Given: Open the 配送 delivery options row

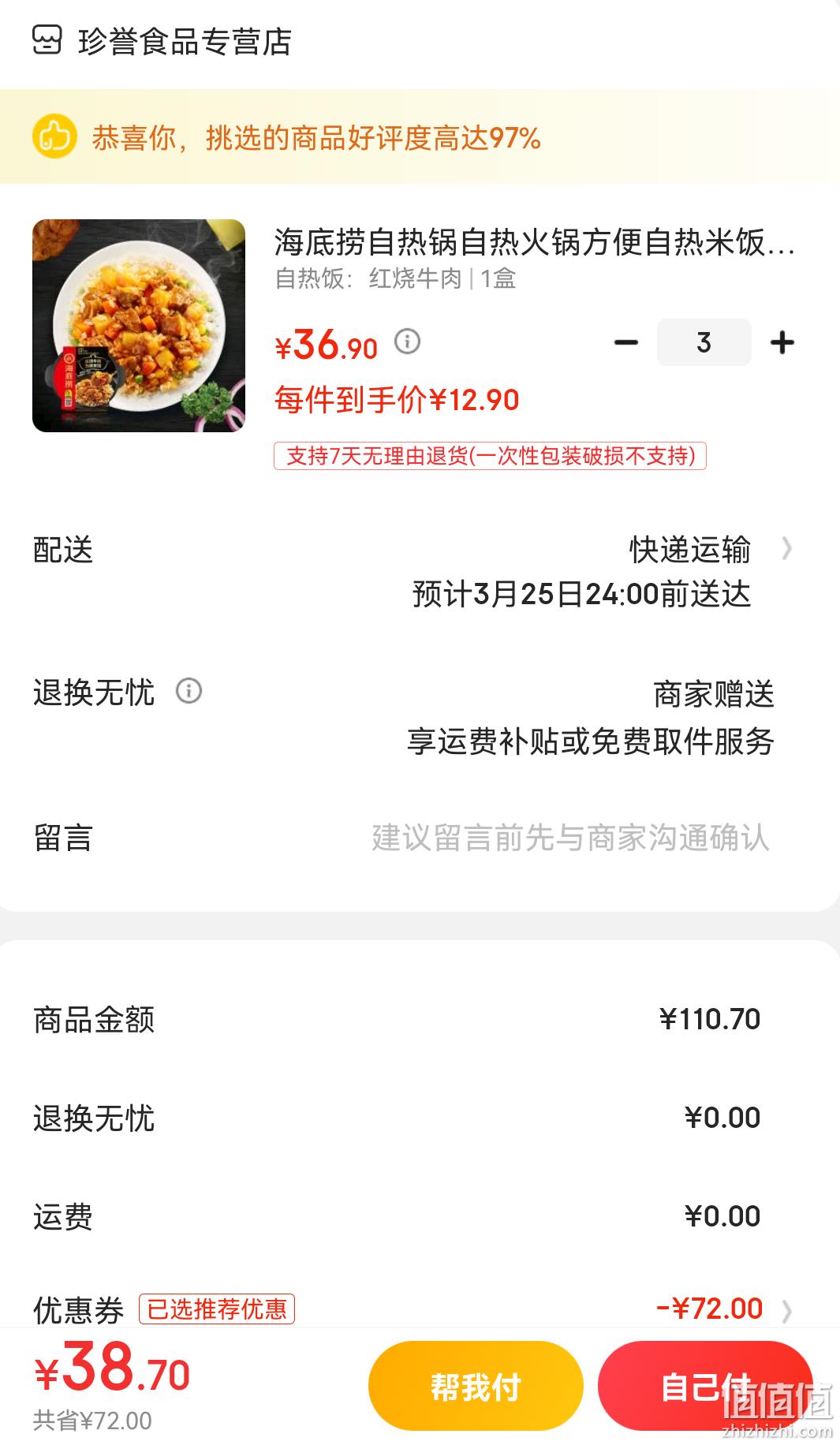Looking at the screenshot, I should click(420, 572).
